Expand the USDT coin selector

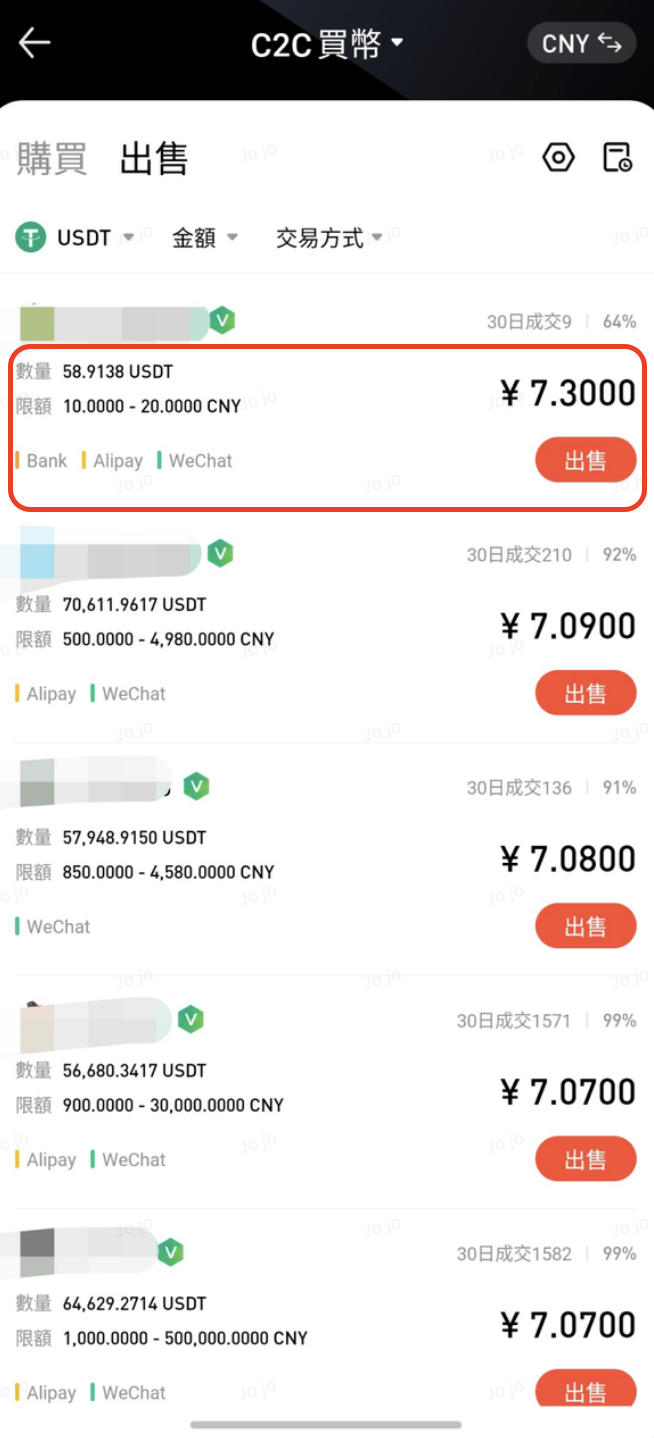pos(75,238)
